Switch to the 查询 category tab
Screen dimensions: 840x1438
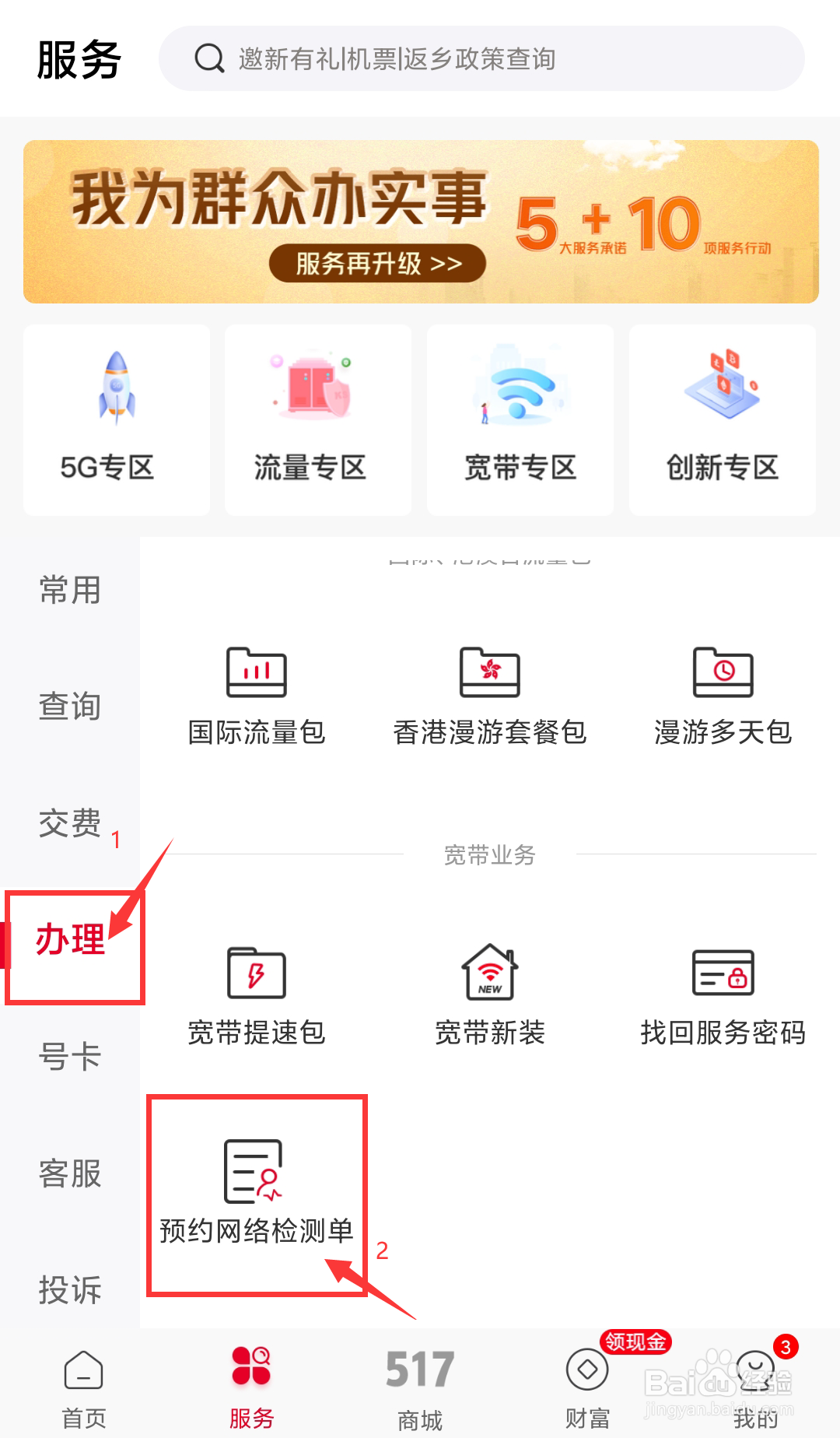[69, 707]
